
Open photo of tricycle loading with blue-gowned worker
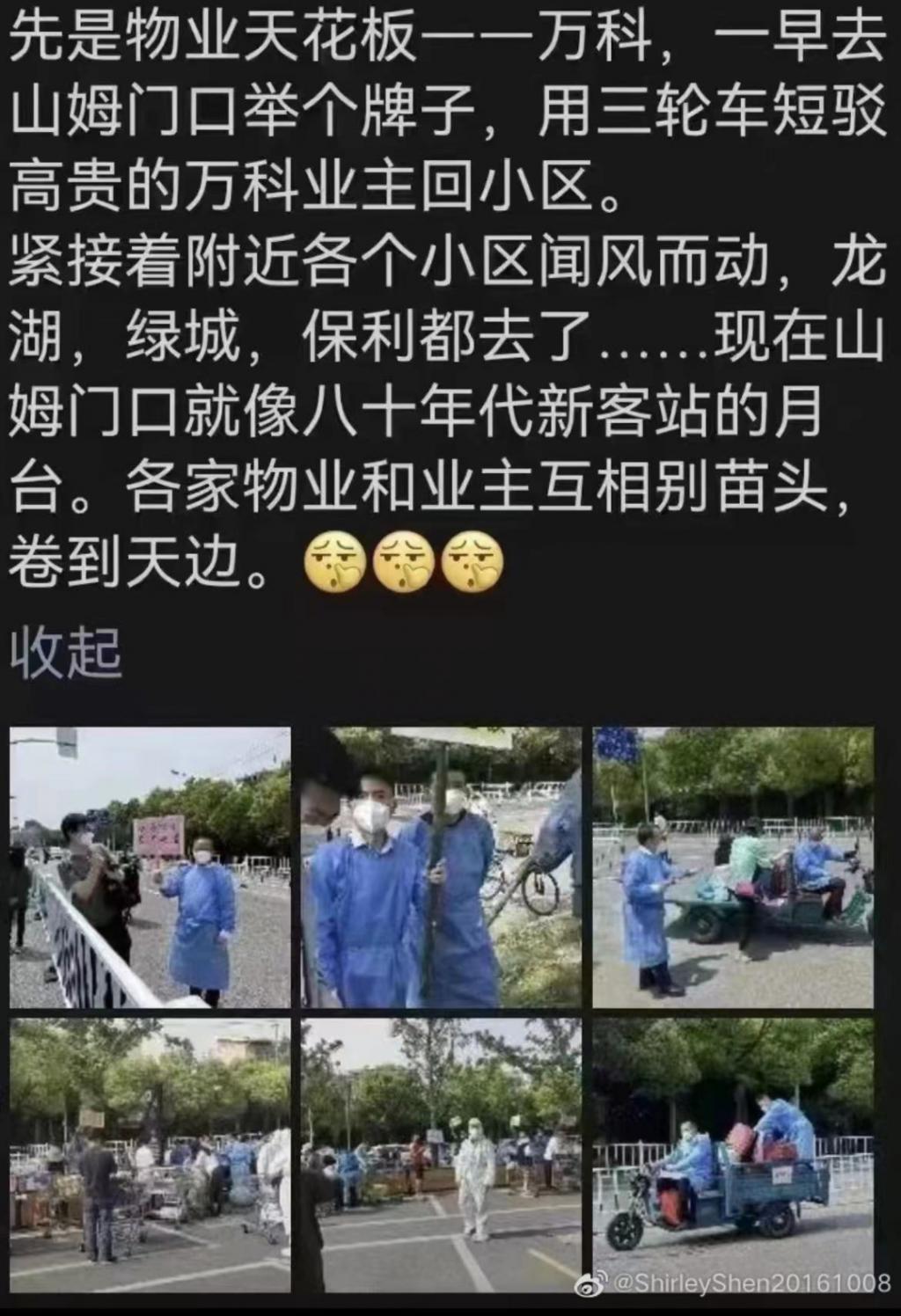pos(732,867)
